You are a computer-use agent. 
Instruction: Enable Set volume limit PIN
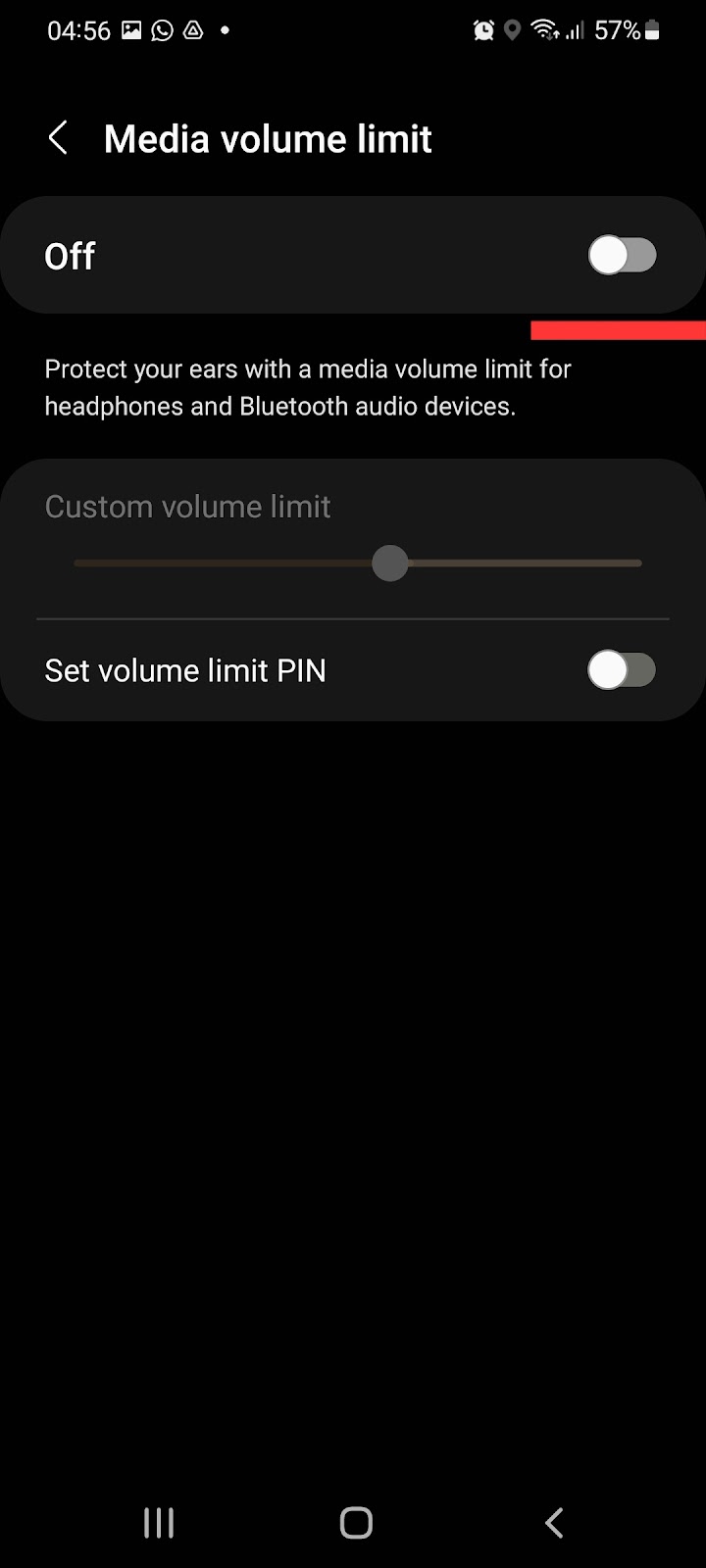623,670
